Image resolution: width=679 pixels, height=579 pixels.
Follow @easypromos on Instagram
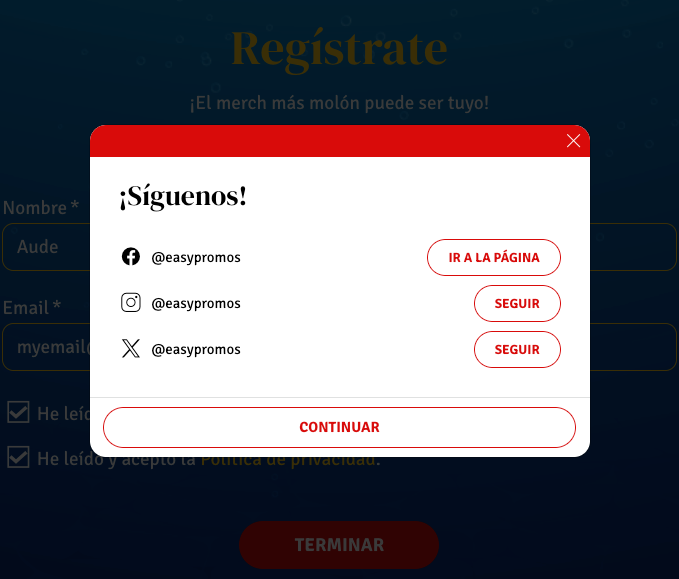pyautogui.click(x=516, y=303)
